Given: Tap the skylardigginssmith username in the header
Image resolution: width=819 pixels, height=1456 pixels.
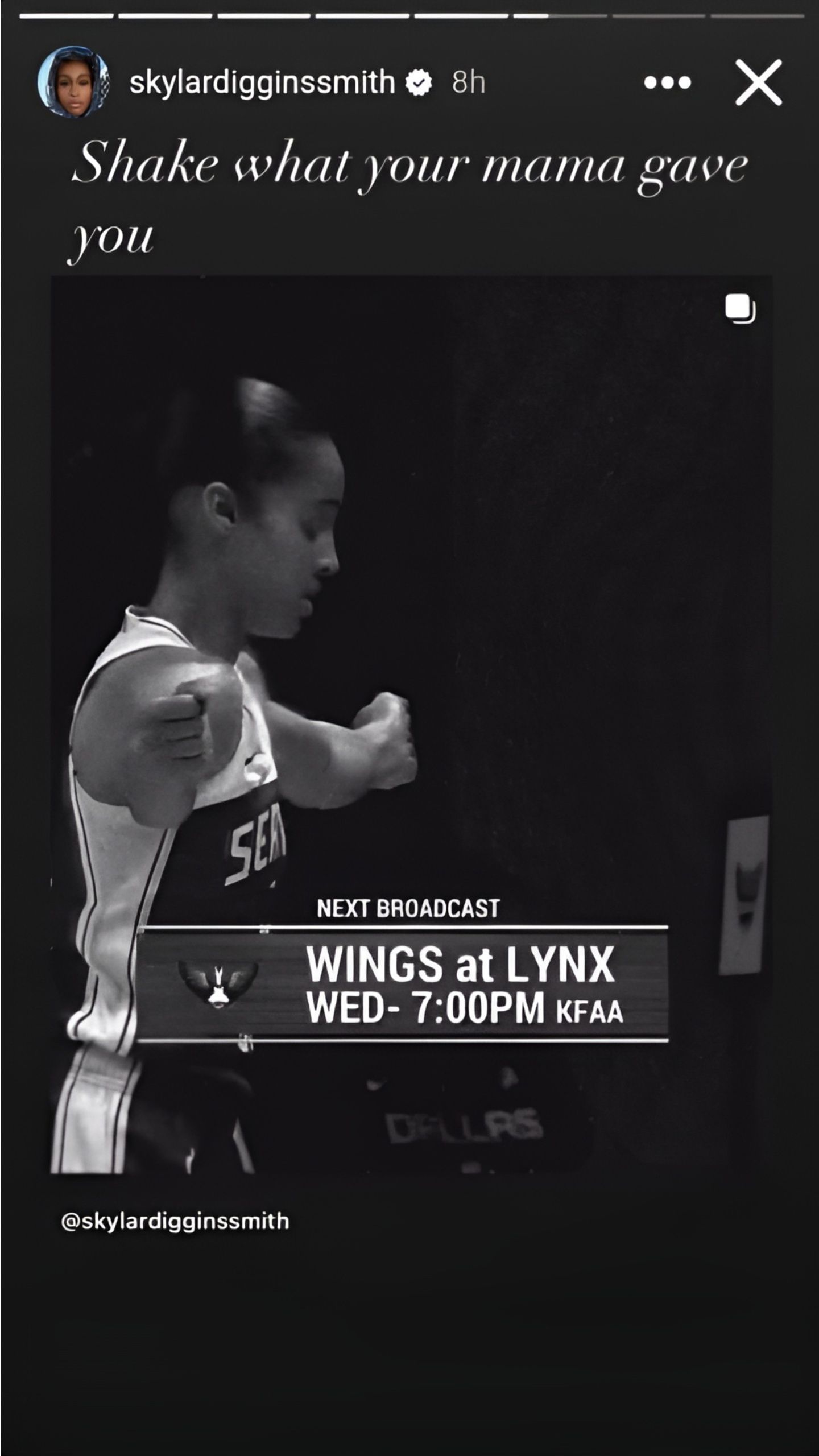Looking at the screenshot, I should point(262,82).
